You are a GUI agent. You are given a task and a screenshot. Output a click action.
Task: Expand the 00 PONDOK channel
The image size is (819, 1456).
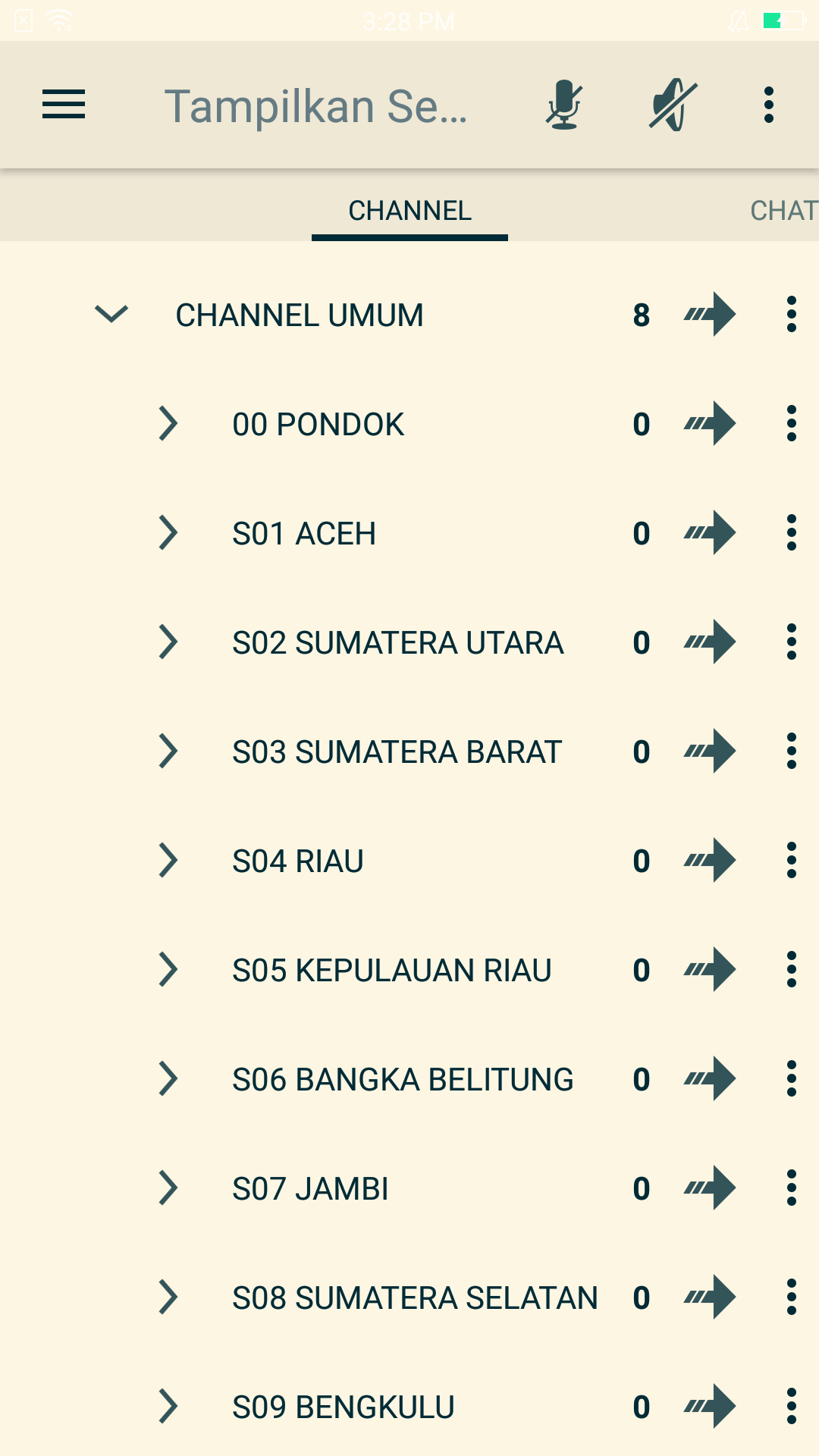click(x=168, y=423)
